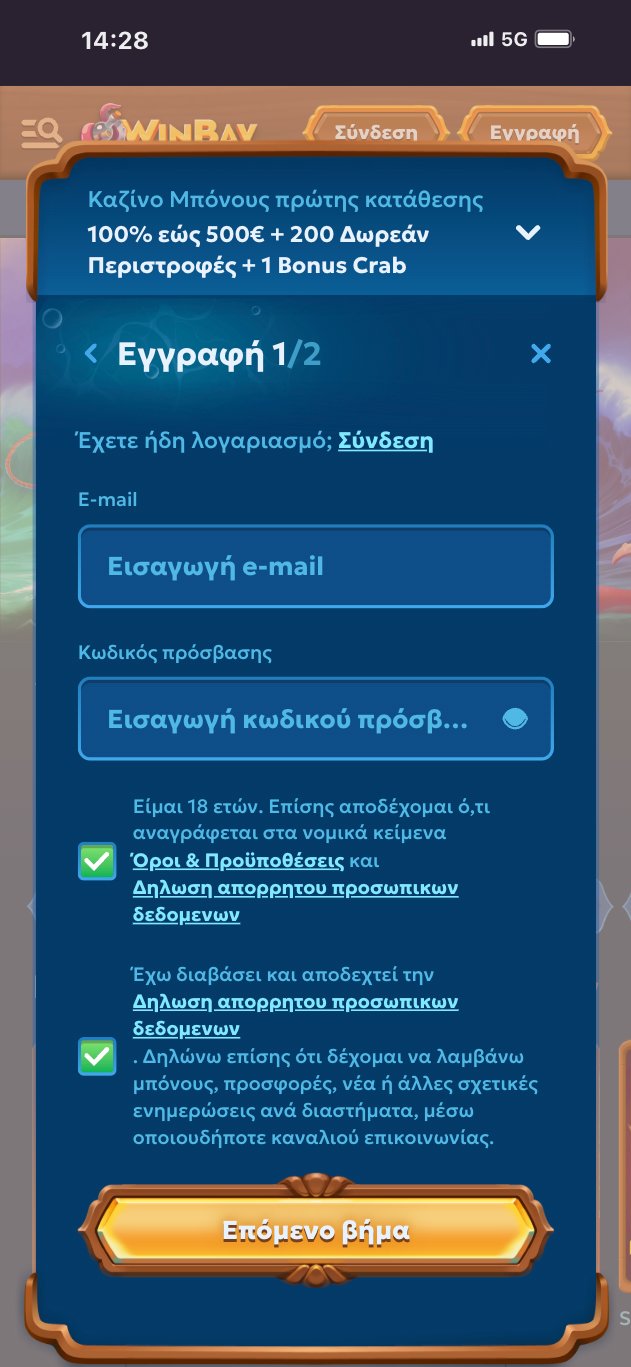Open the Σύνδεση link for existing accounts
Image resolution: width=631 pixels, height=1367 pixels.
[x=385, y=440]
